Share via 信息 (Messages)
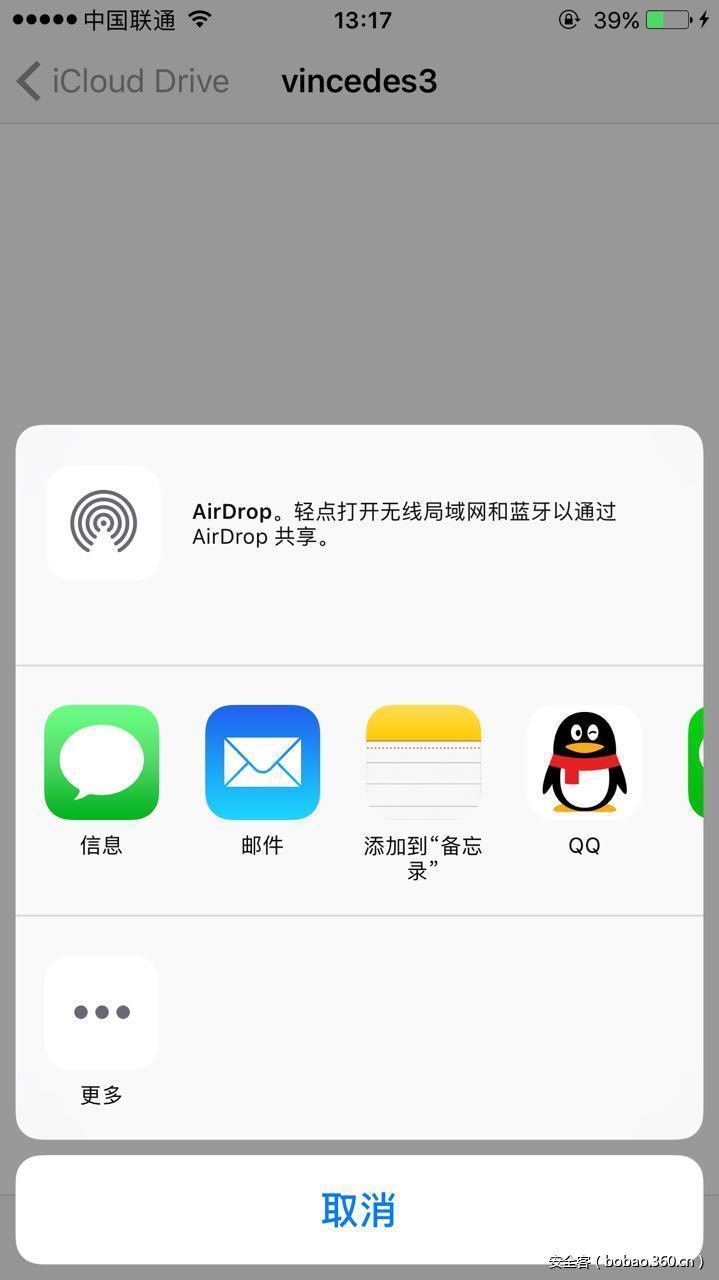This screenshot has height=1280, width=719. (102, 762)
